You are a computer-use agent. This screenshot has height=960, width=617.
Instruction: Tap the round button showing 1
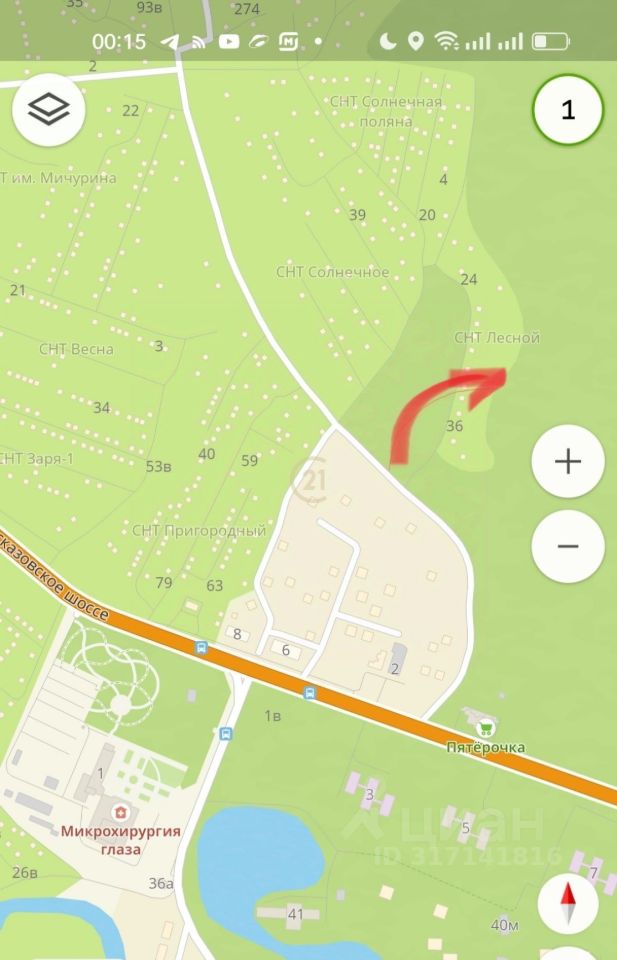pyautogui.click(x=568, y=110)
